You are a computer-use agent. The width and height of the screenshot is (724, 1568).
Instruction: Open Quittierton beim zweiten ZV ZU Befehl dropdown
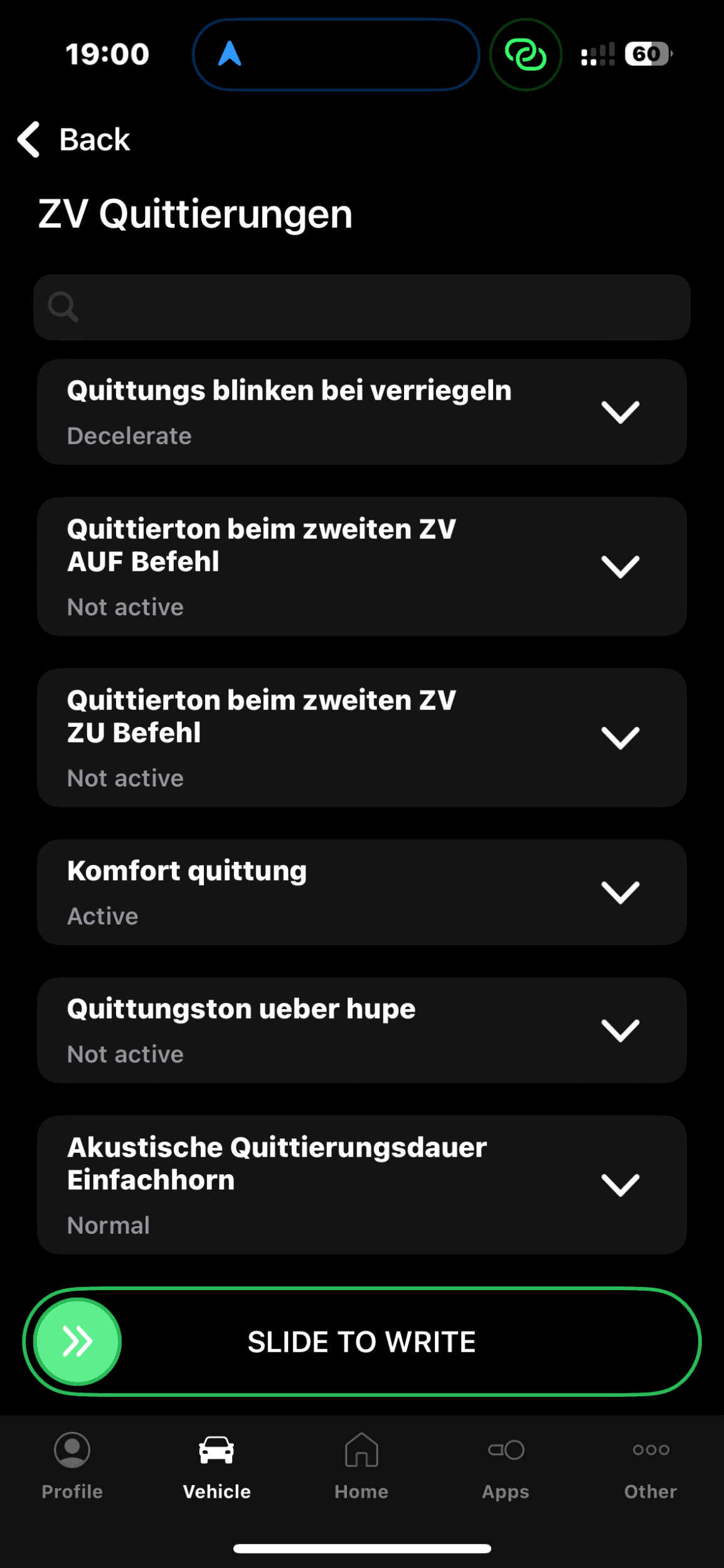(x=362, y=738)
